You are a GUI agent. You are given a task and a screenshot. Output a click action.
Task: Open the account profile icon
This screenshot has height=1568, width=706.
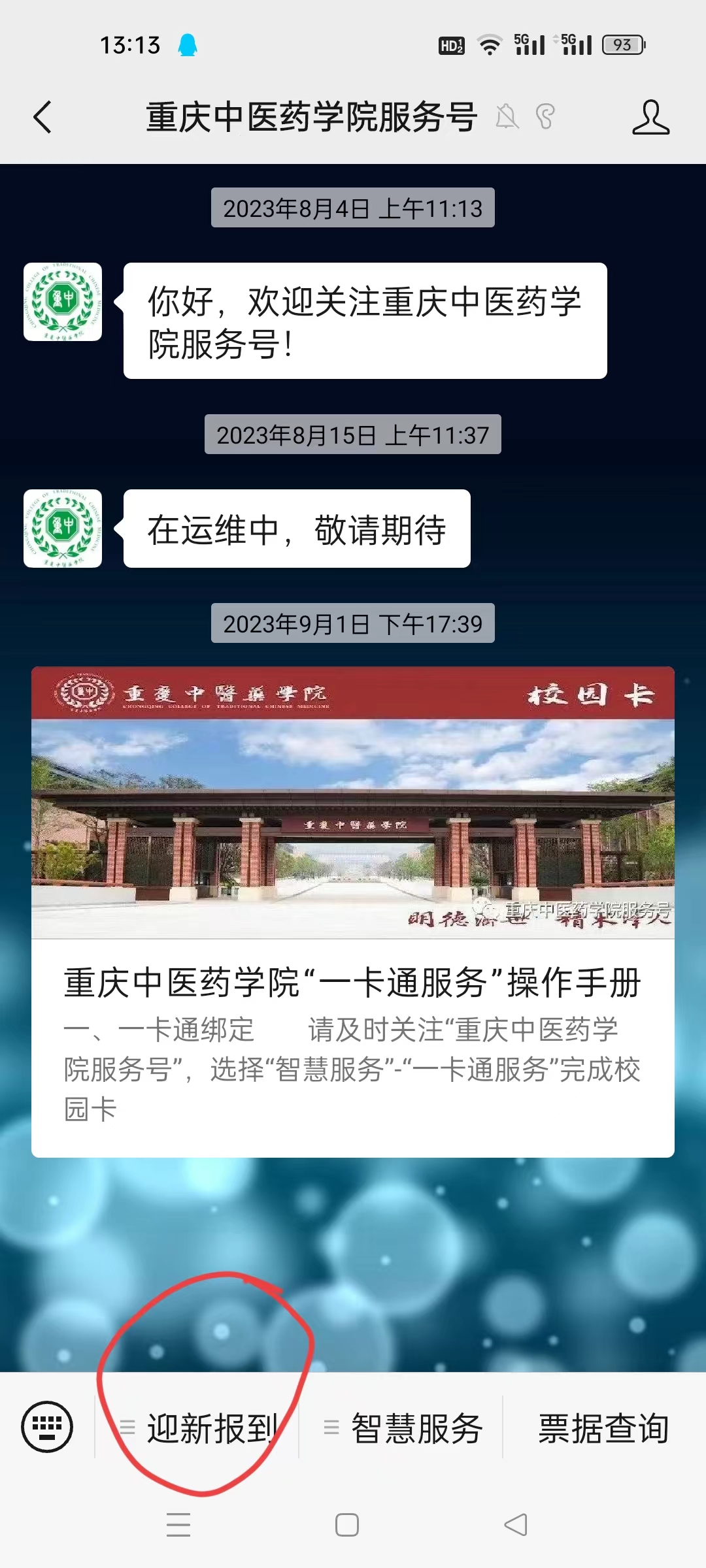click(x=650, y=118)
